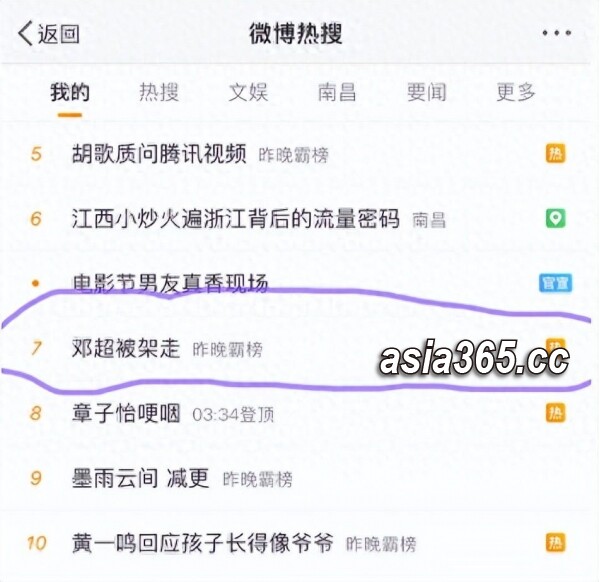
Task: Go back using the 返回 button
Action: 48,33
